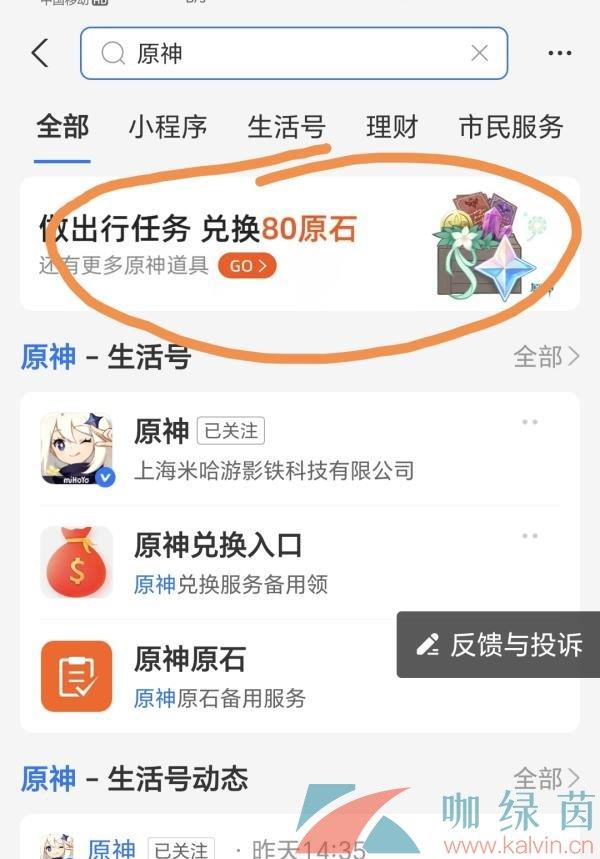Image resolution: width=600 pixels, height=859 pixels.
Task: Open more options for 原神兑换入口 row
Action: tap(530, 537)
